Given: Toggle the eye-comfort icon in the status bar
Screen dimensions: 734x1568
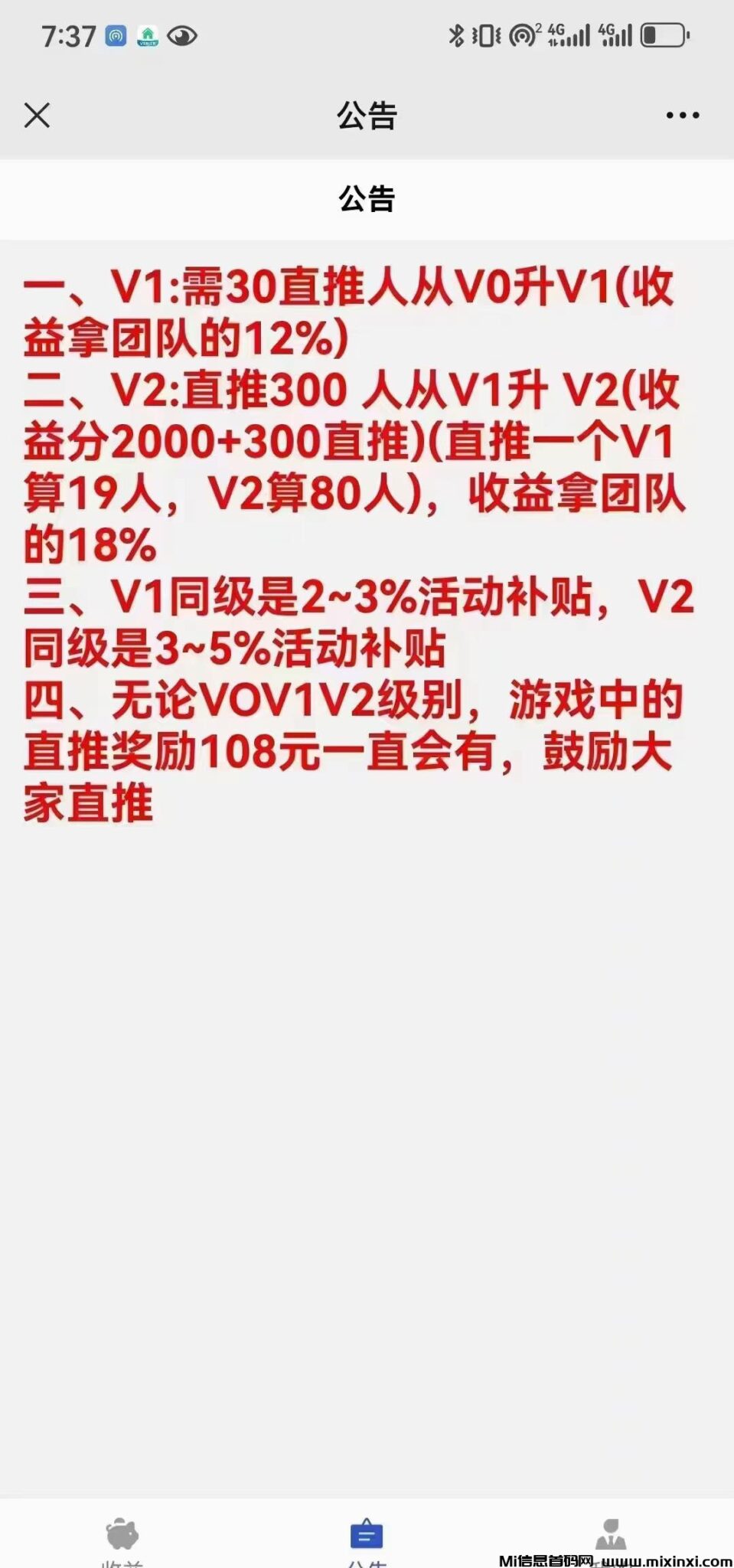Looking at the screenshot, I should (181, 34).
